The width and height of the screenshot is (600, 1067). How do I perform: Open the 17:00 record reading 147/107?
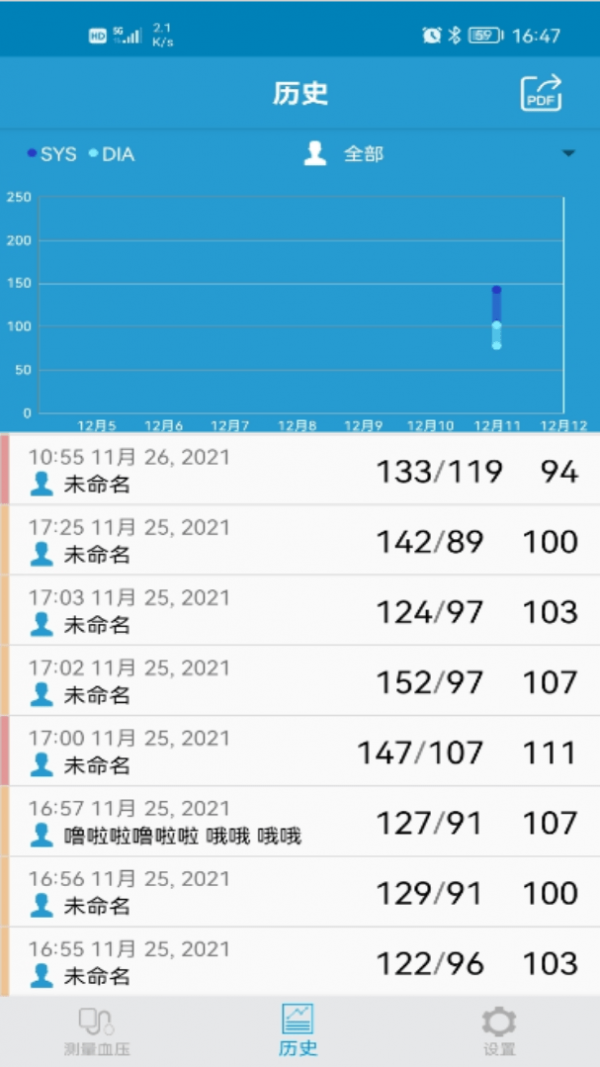coord(300,751)
